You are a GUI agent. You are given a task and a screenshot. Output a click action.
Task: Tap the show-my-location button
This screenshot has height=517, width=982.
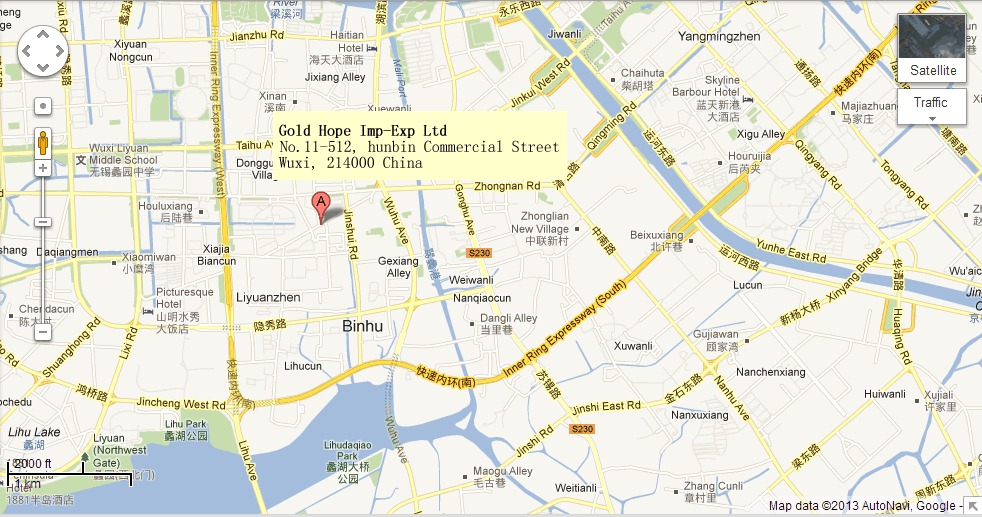(x=43, y=105)
